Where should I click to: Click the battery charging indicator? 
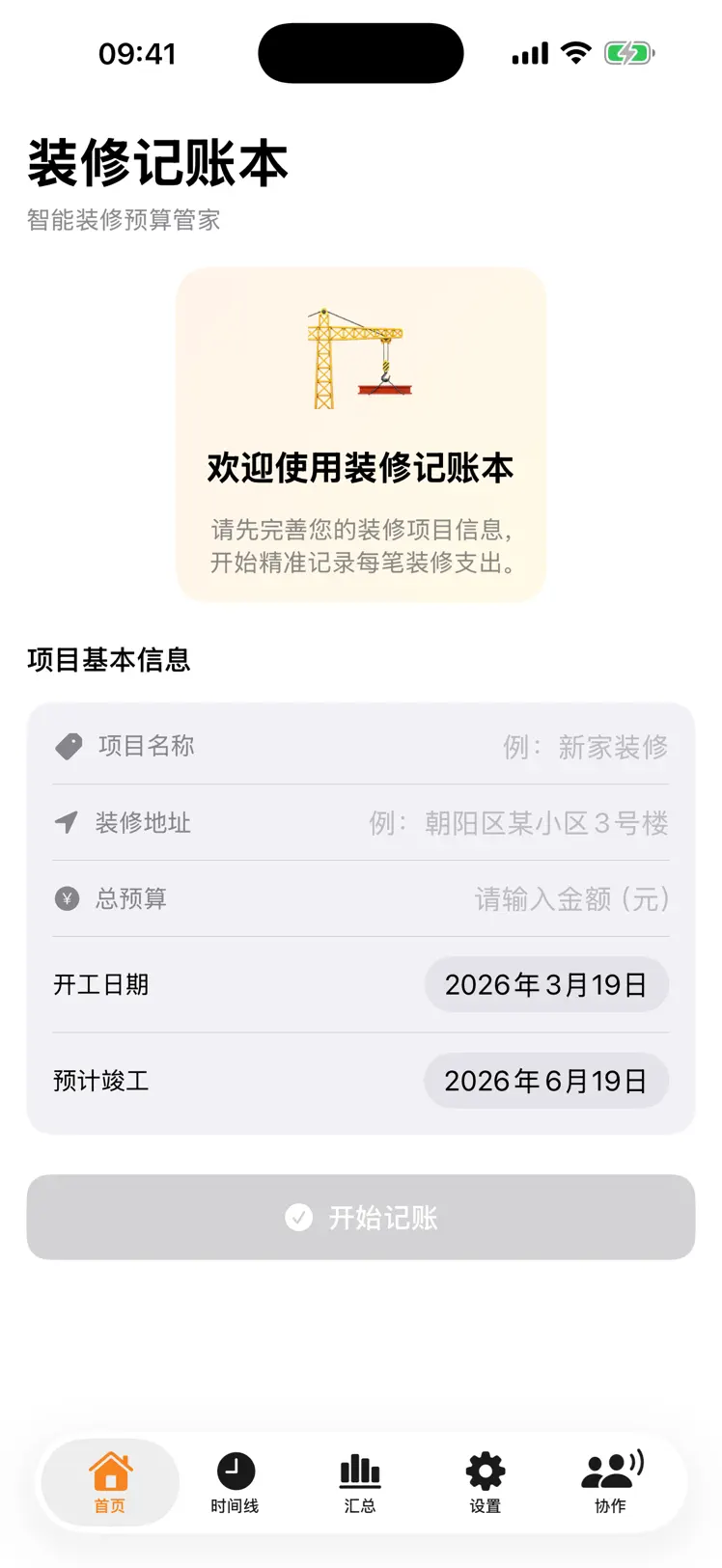tap(625, 53)
